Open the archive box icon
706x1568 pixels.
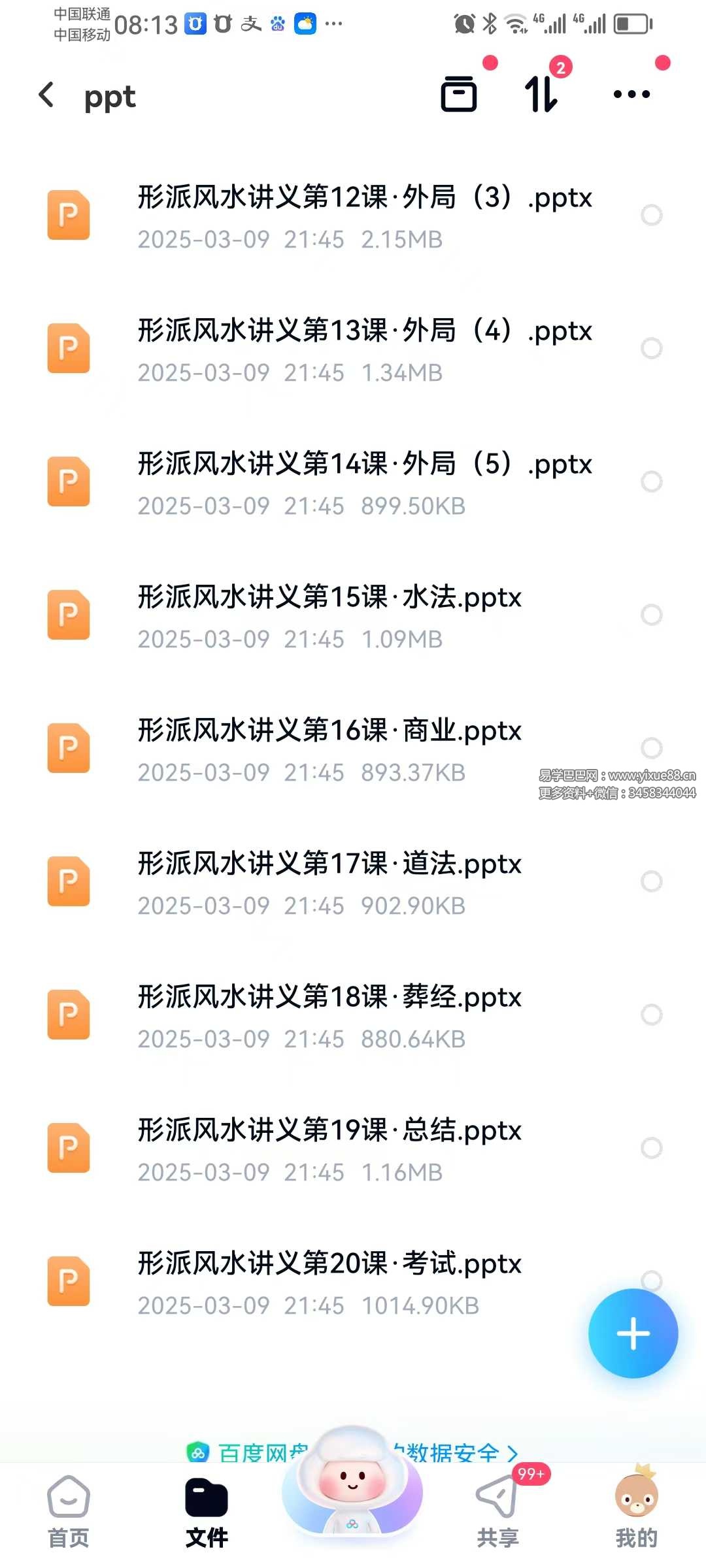pyautogui.click(x=459, y=95)
